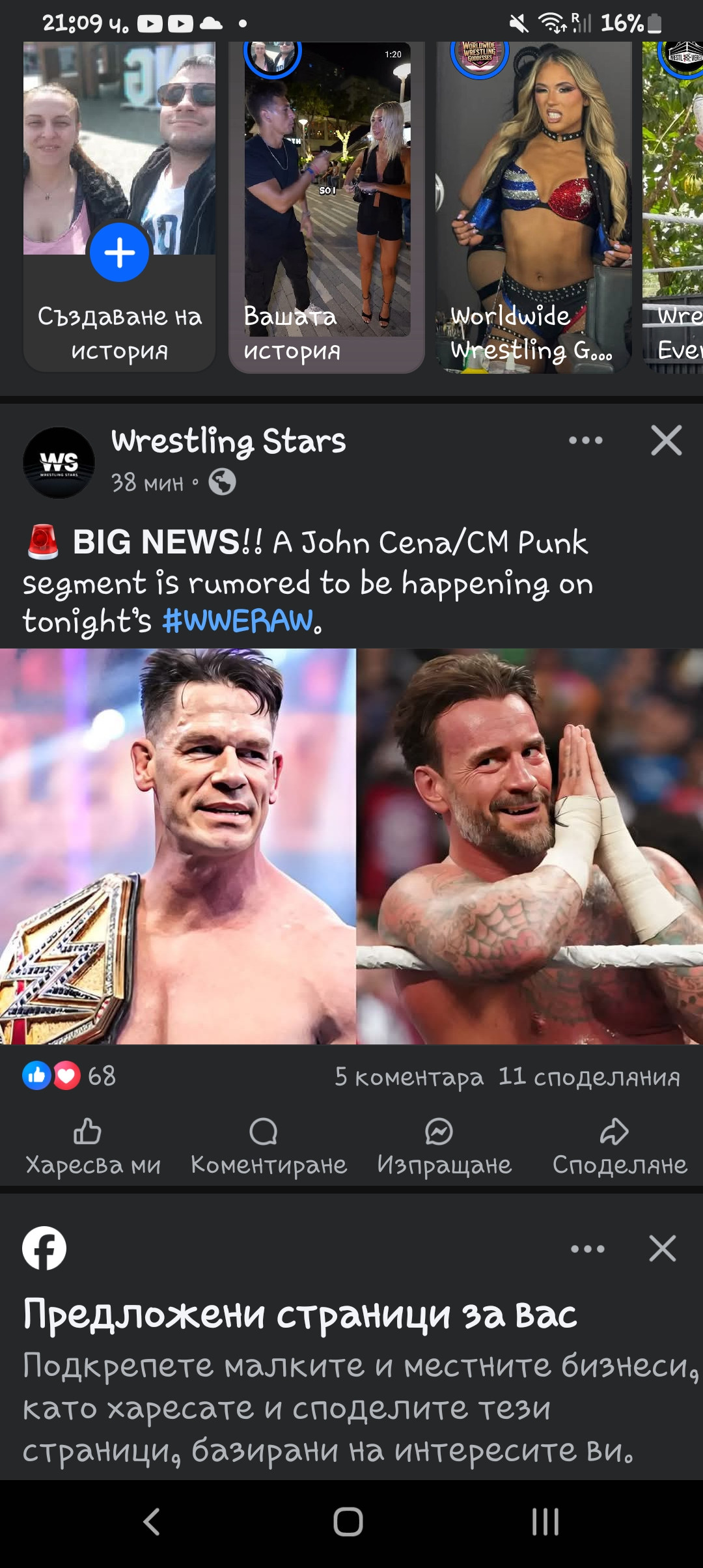Dismiss the Предложени страници за вас section

click(662, 1249)
